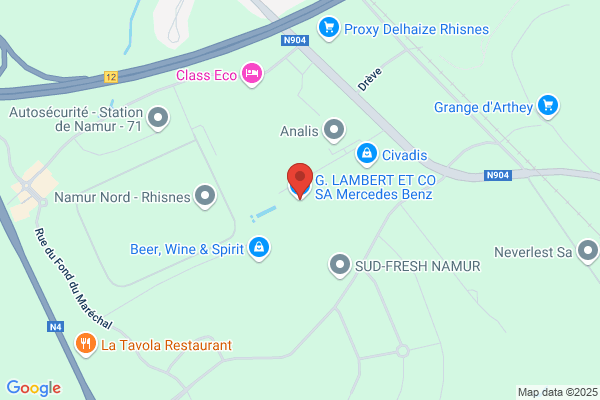Open the Google logo link
Viewport: 600px width, 400px height.
coord(34,388)
